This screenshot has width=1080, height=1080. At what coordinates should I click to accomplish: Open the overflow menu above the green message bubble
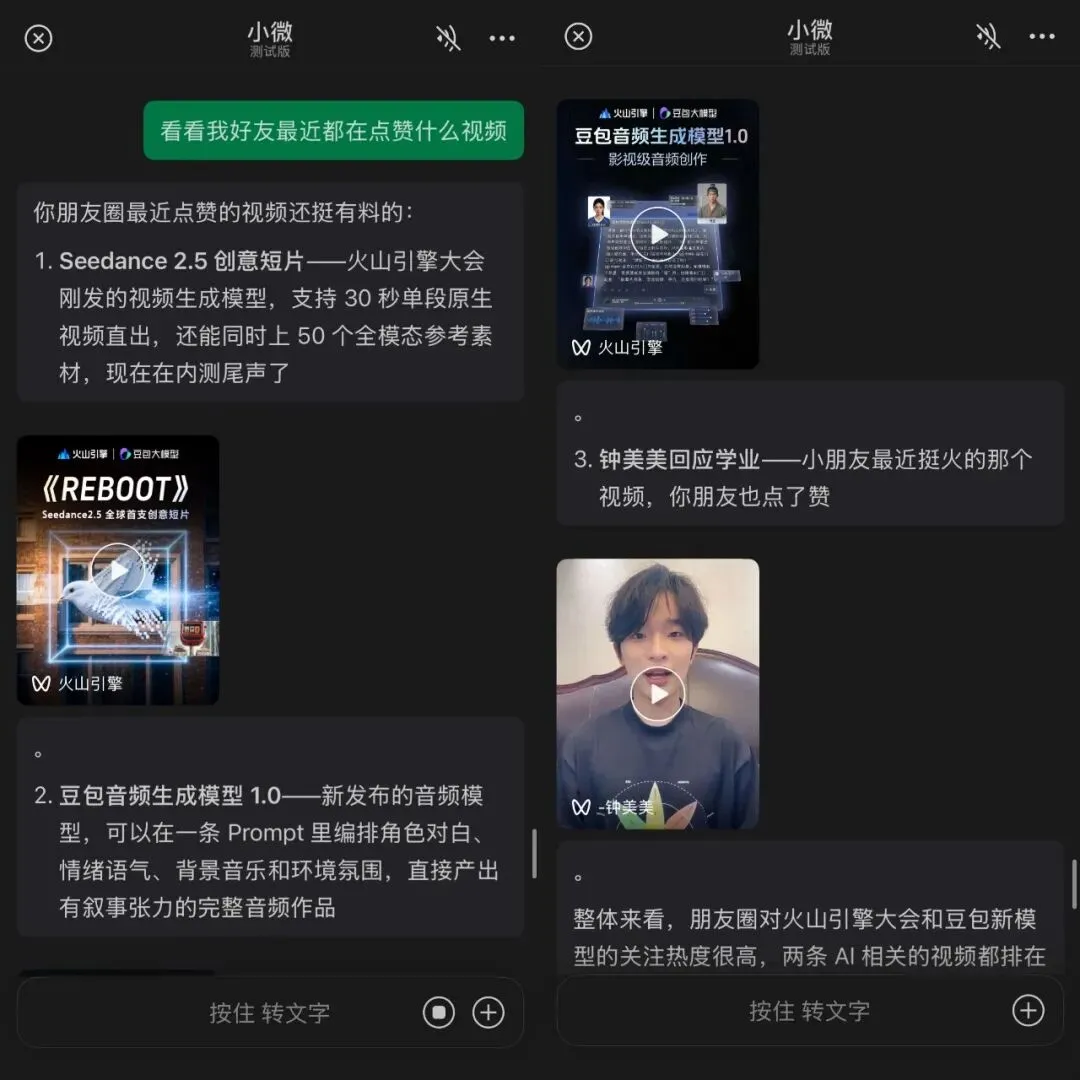pyautogui.click(x=502, y=39)
